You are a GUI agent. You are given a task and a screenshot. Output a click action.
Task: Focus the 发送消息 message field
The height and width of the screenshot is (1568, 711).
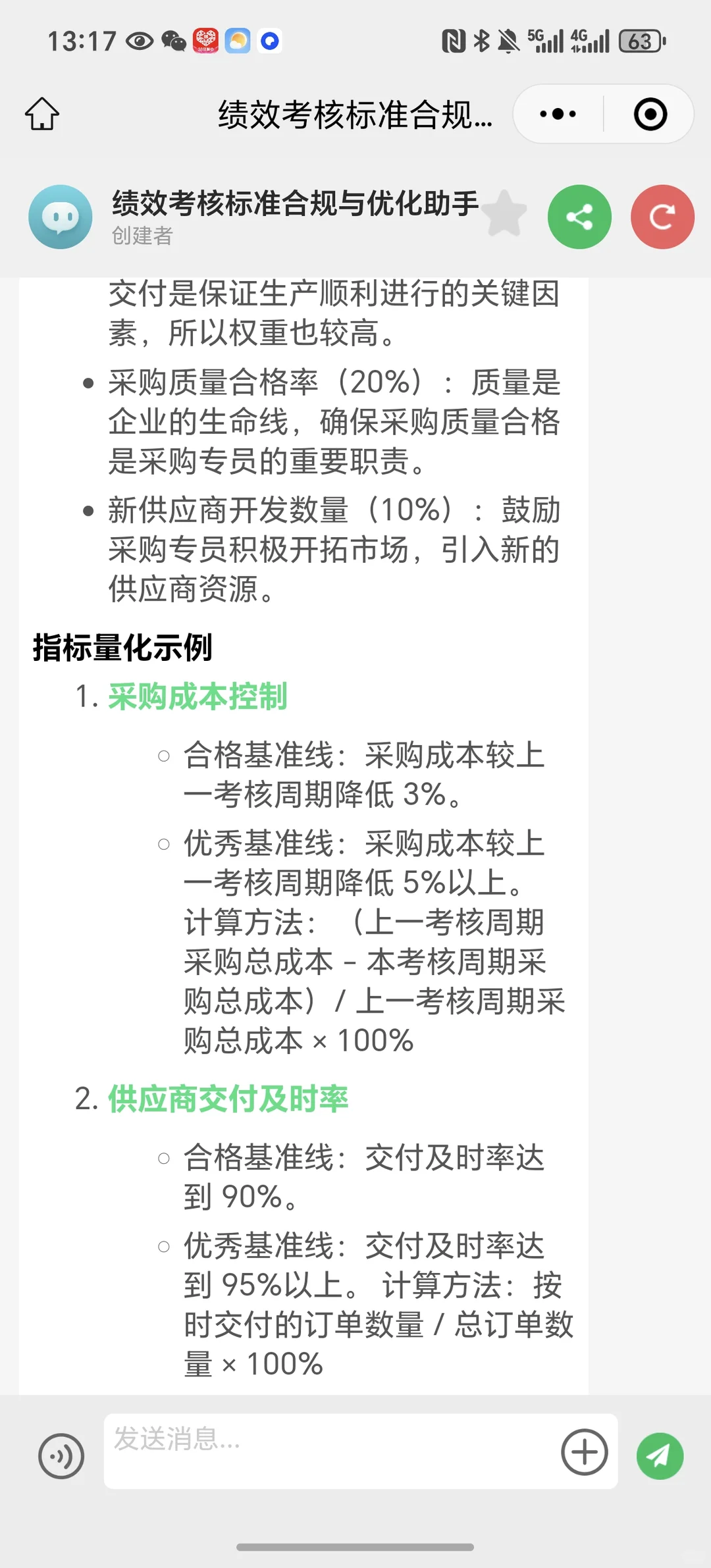tap(329, 1451)
